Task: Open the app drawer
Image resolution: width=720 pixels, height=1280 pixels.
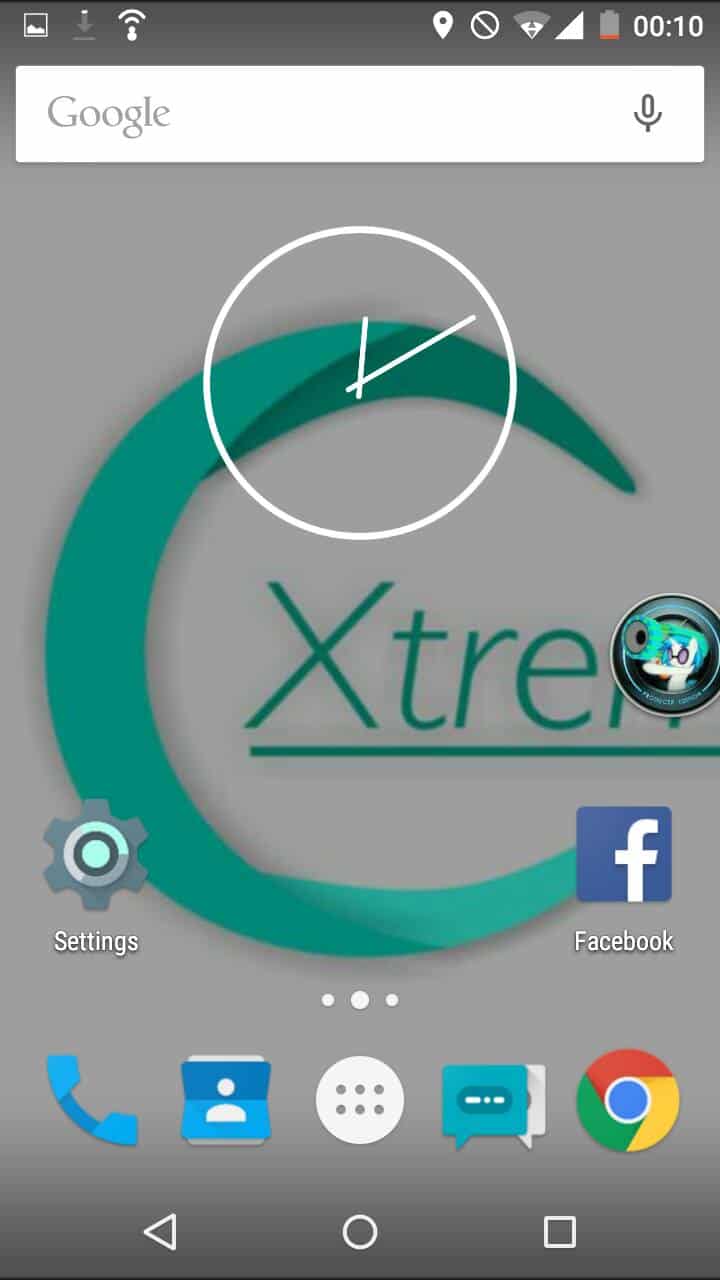Action: pos(360,1100)
